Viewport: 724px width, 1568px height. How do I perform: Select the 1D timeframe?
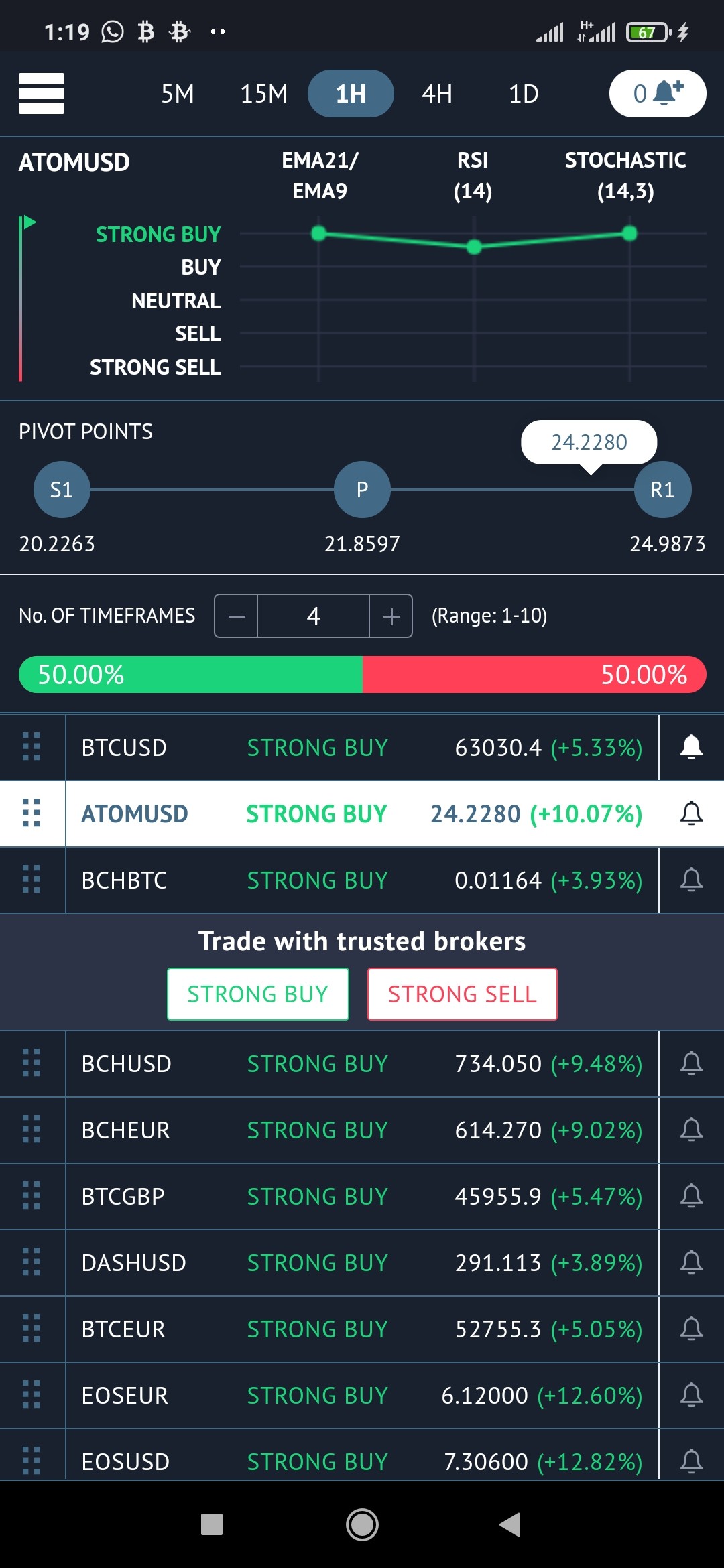(524, 94)
